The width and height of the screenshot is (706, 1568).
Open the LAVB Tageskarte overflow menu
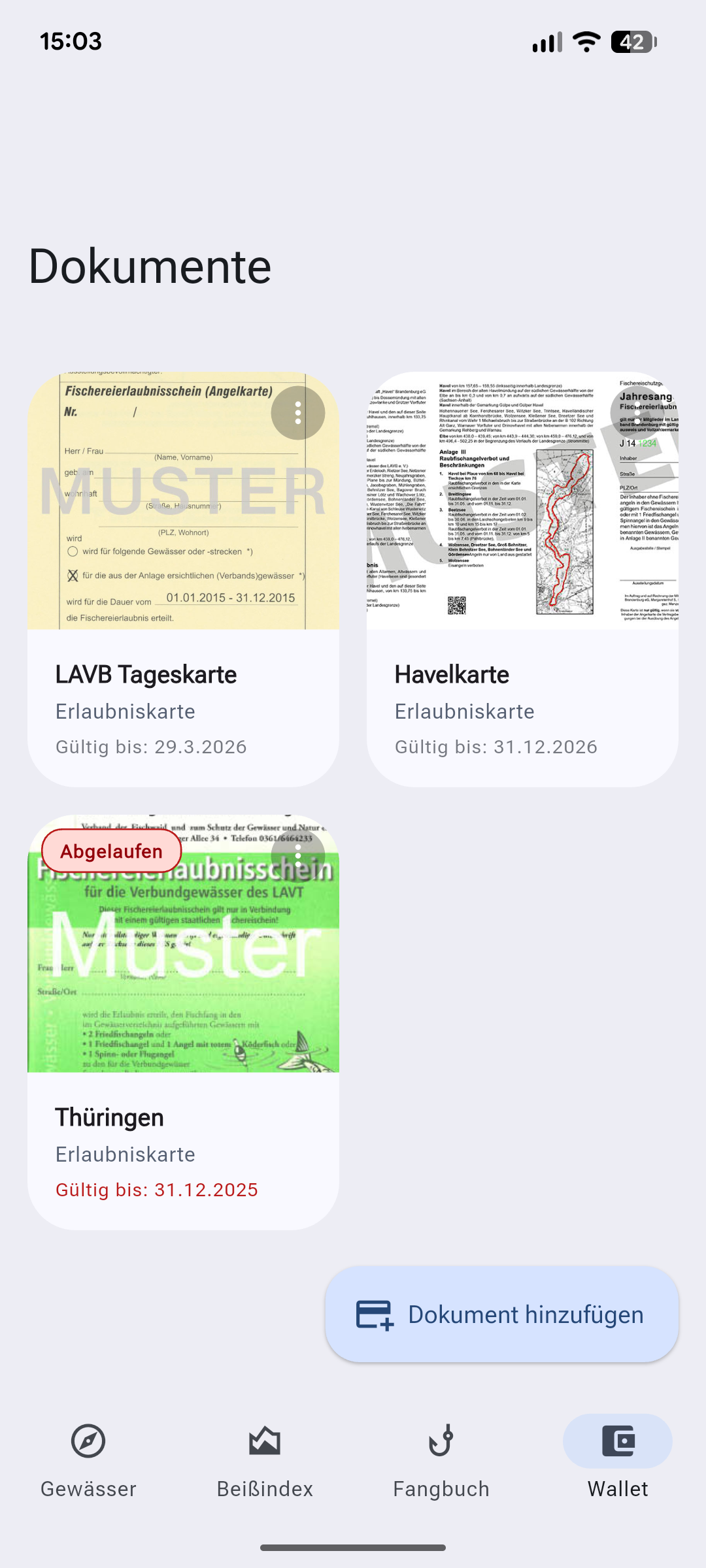coord(298,413)
